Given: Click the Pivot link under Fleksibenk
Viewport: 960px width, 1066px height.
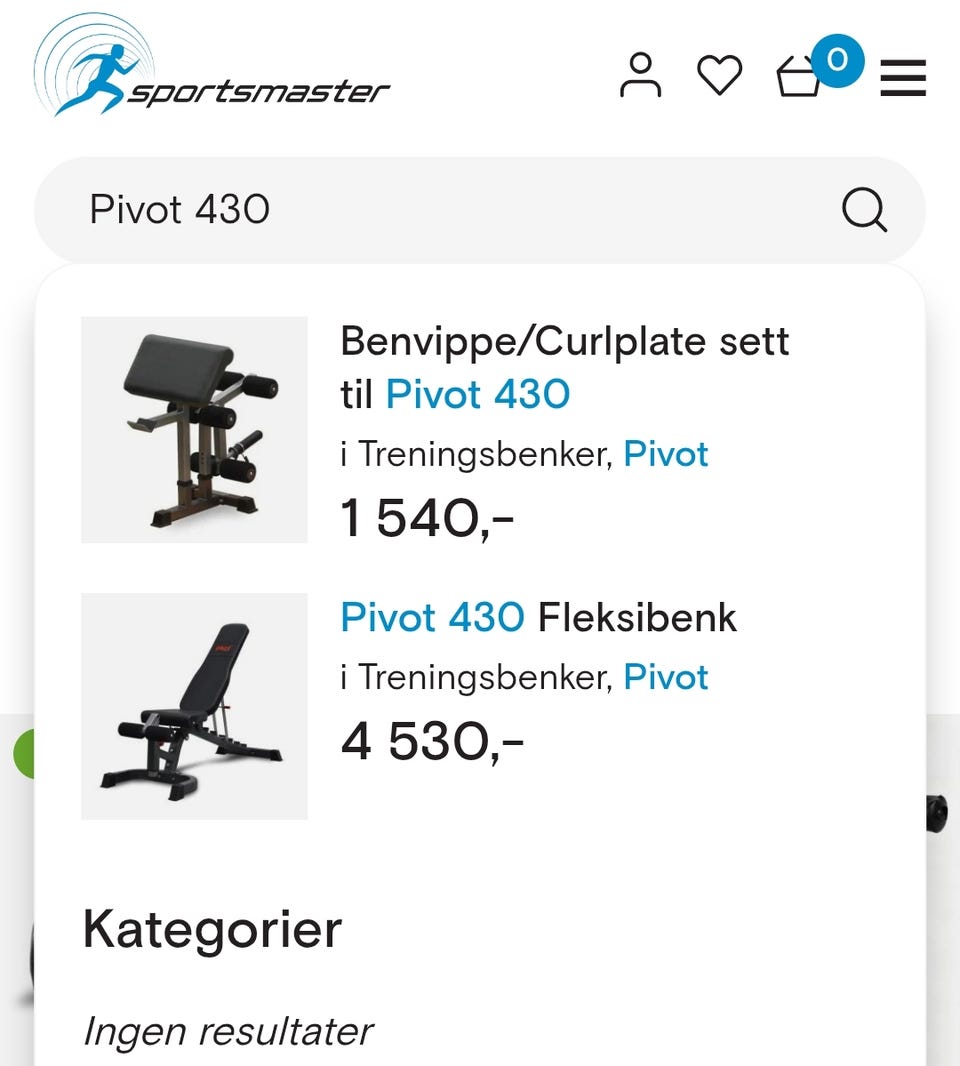Looking at the screenshot, I should 666,677.
